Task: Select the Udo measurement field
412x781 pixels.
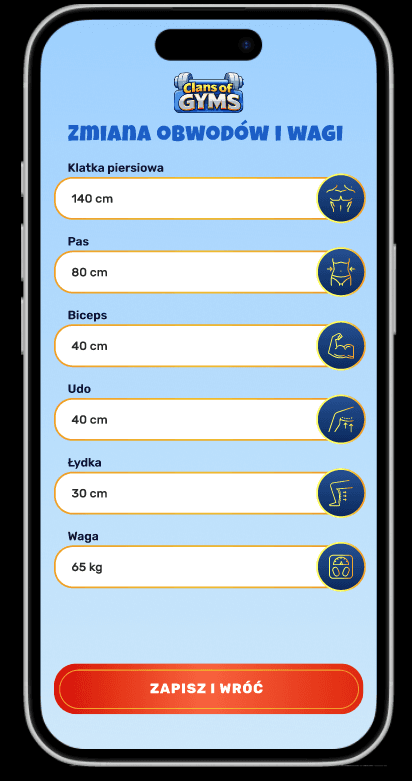Action: 193,419
